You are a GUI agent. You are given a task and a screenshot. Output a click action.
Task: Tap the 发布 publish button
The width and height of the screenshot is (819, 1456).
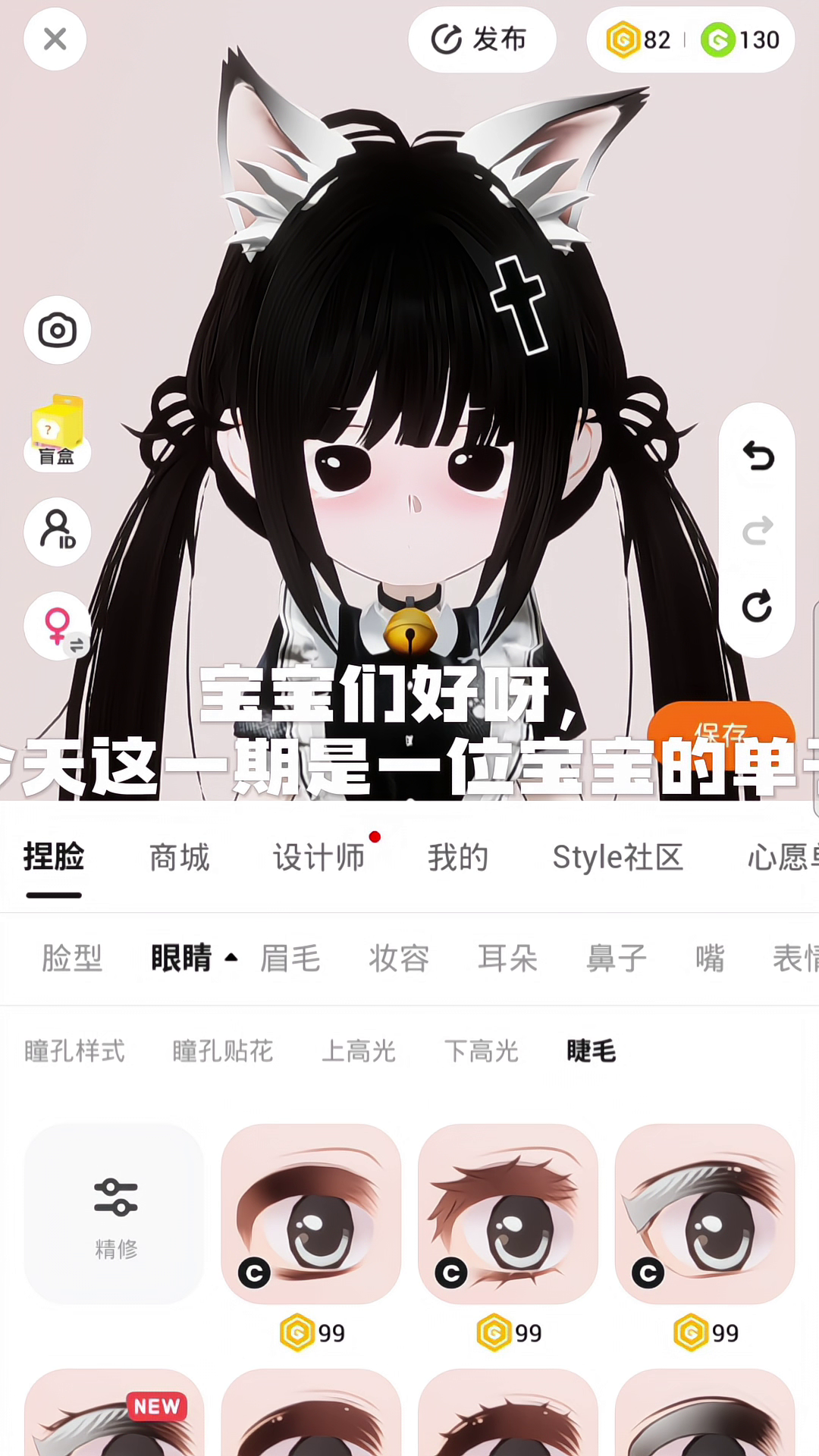482,39
